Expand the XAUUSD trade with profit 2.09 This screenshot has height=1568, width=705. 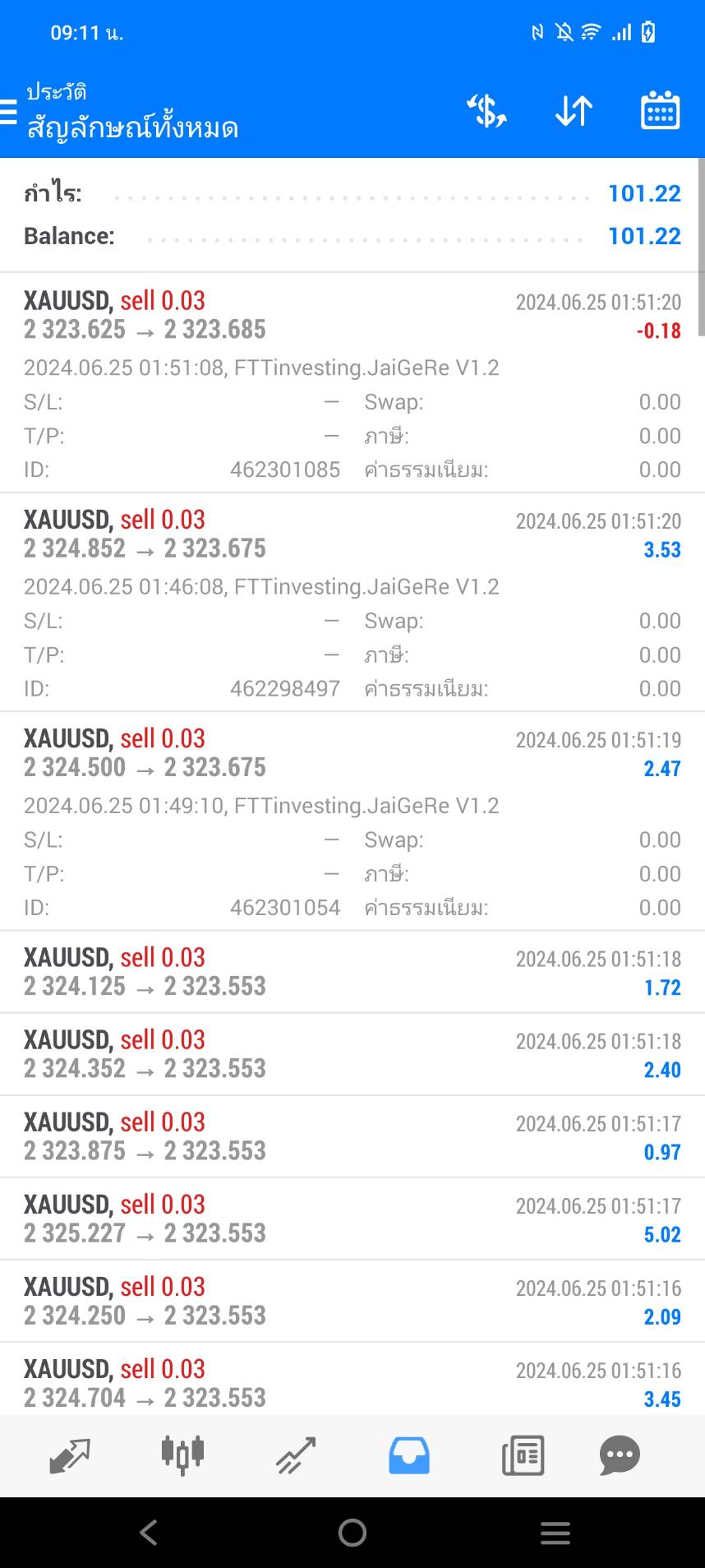point(352,1301)
